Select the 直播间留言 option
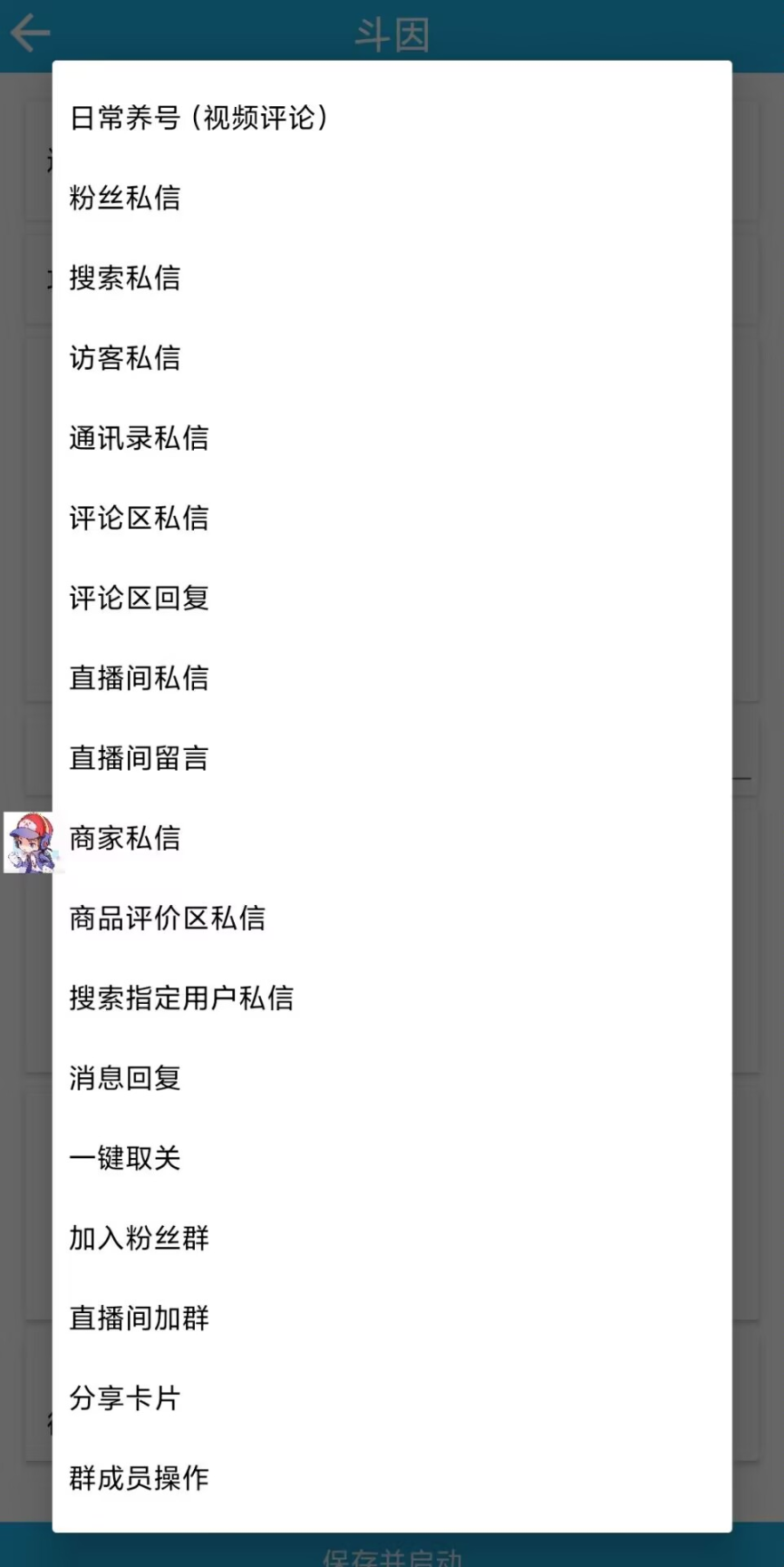This screenshot has height=1567, width=784. point(139,758)
